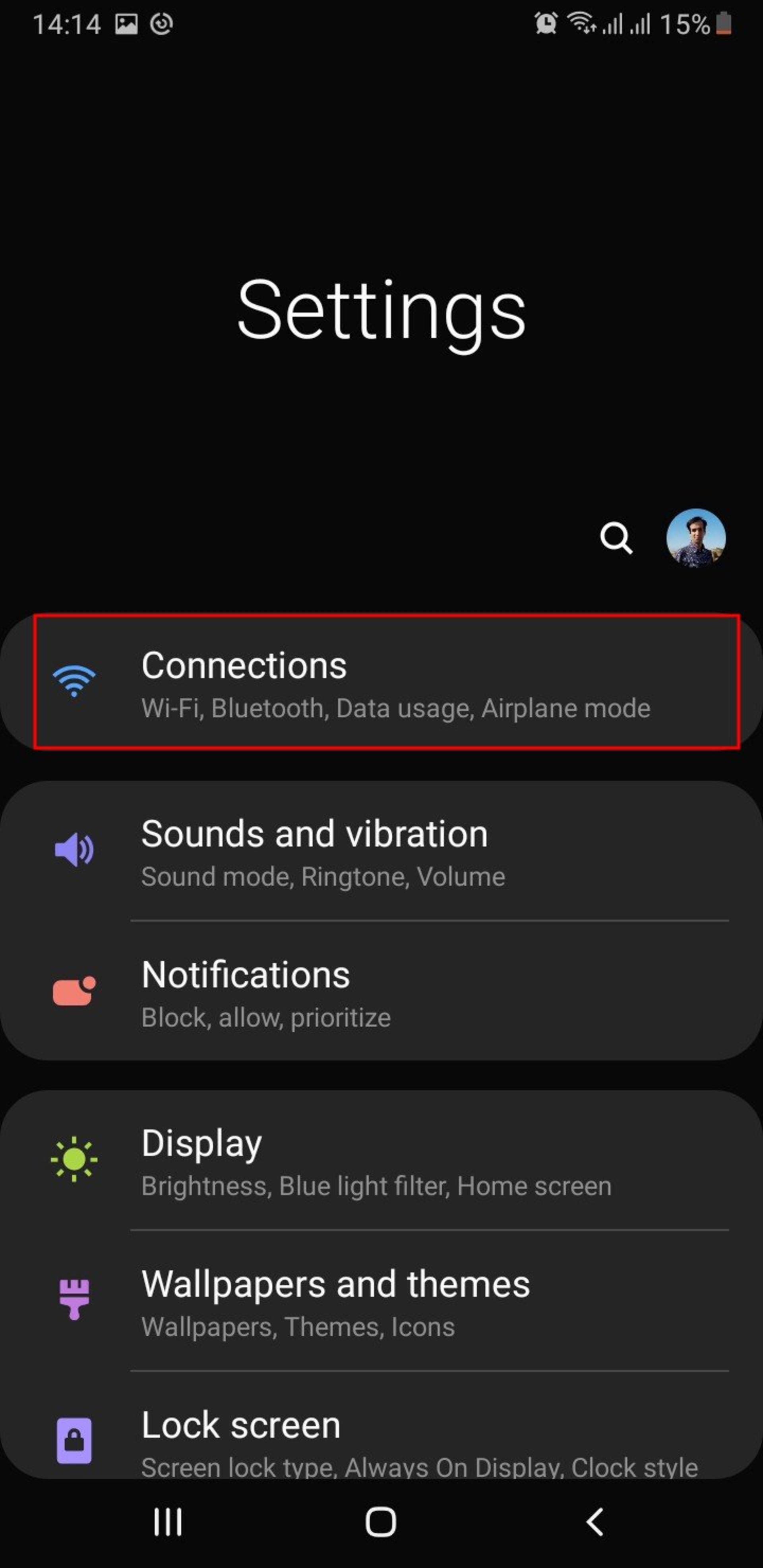Open Display settings
The image size is (763, 1568).
coord(381,1160)
